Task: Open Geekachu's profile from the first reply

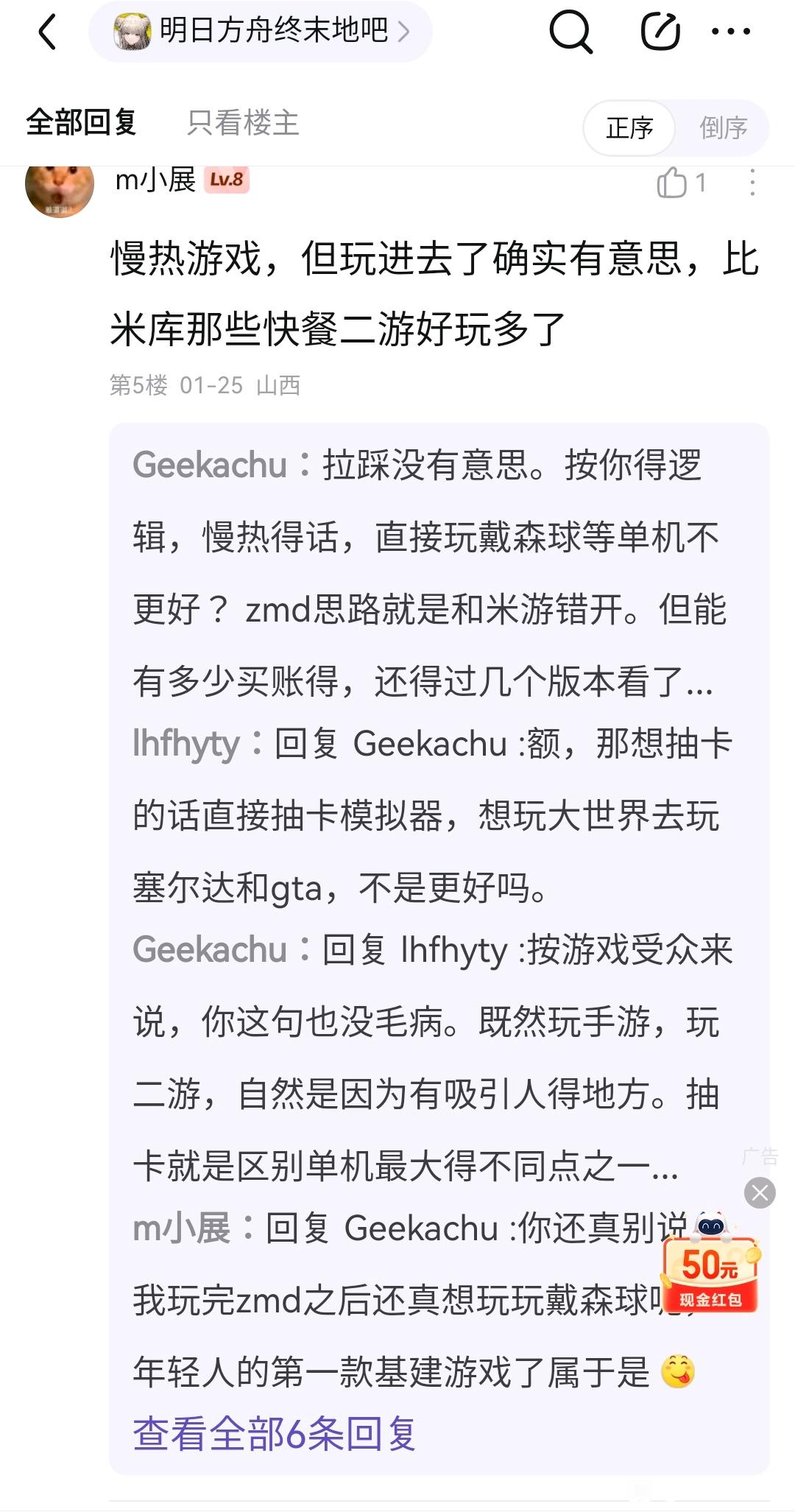Action: point(209,465)
